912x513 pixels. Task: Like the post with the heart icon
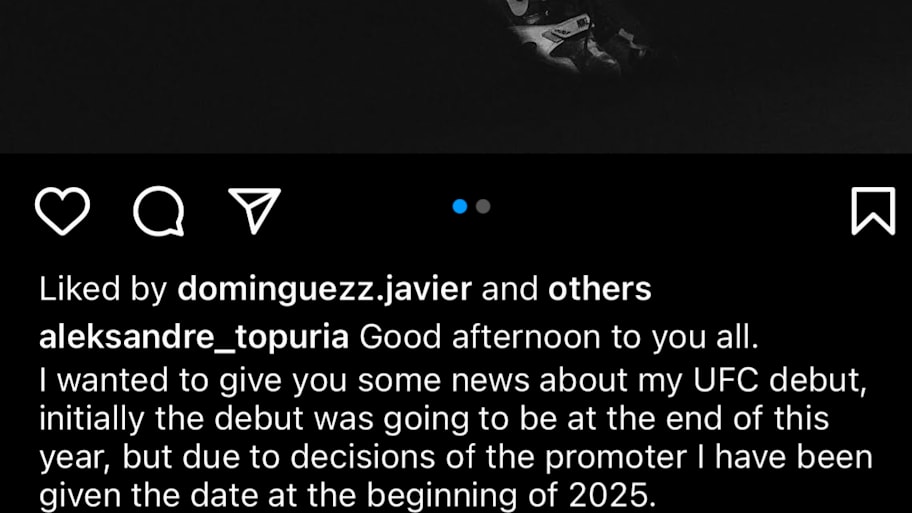click(x=62, y=209)
